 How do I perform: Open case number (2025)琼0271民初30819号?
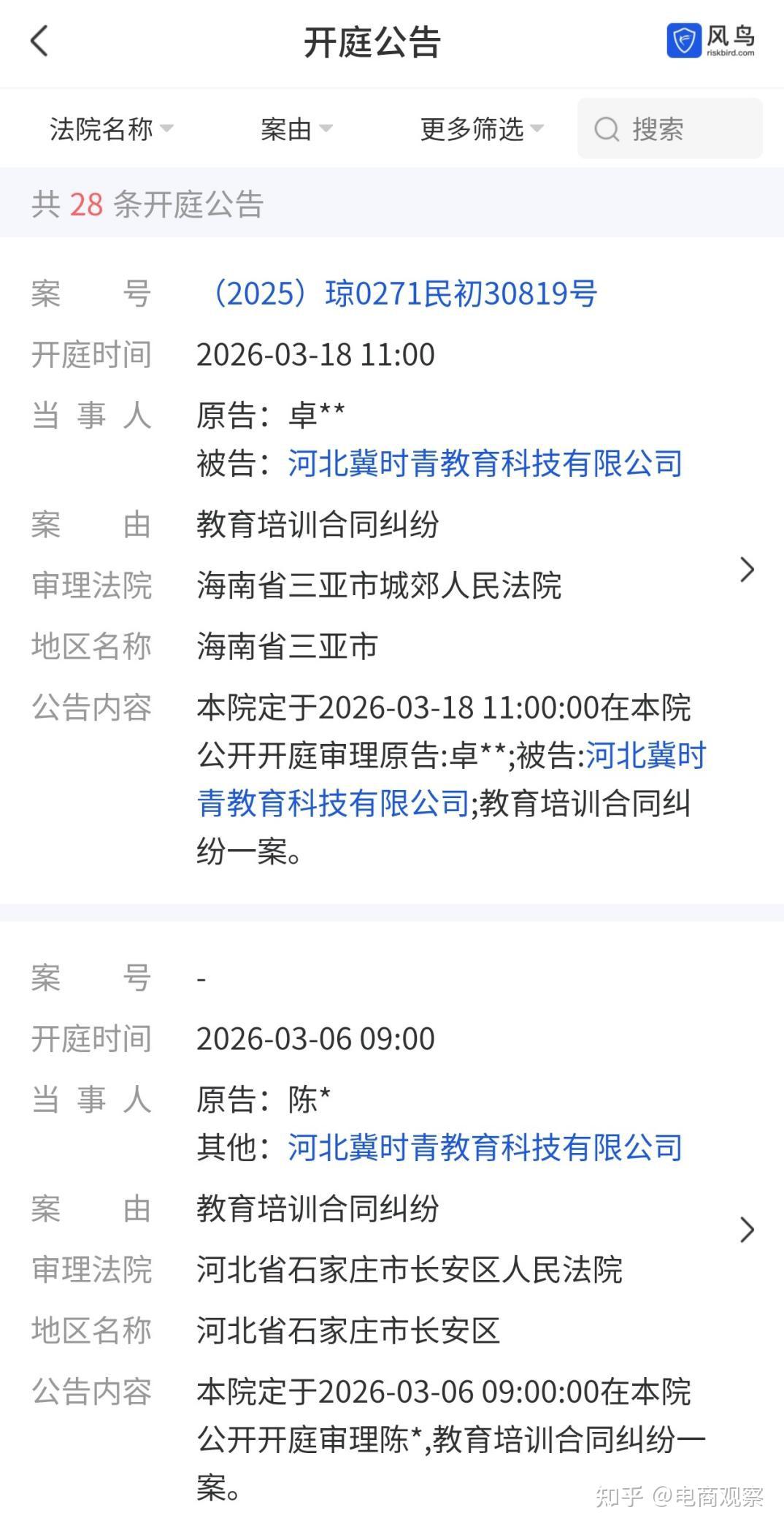tap(404, 294)
